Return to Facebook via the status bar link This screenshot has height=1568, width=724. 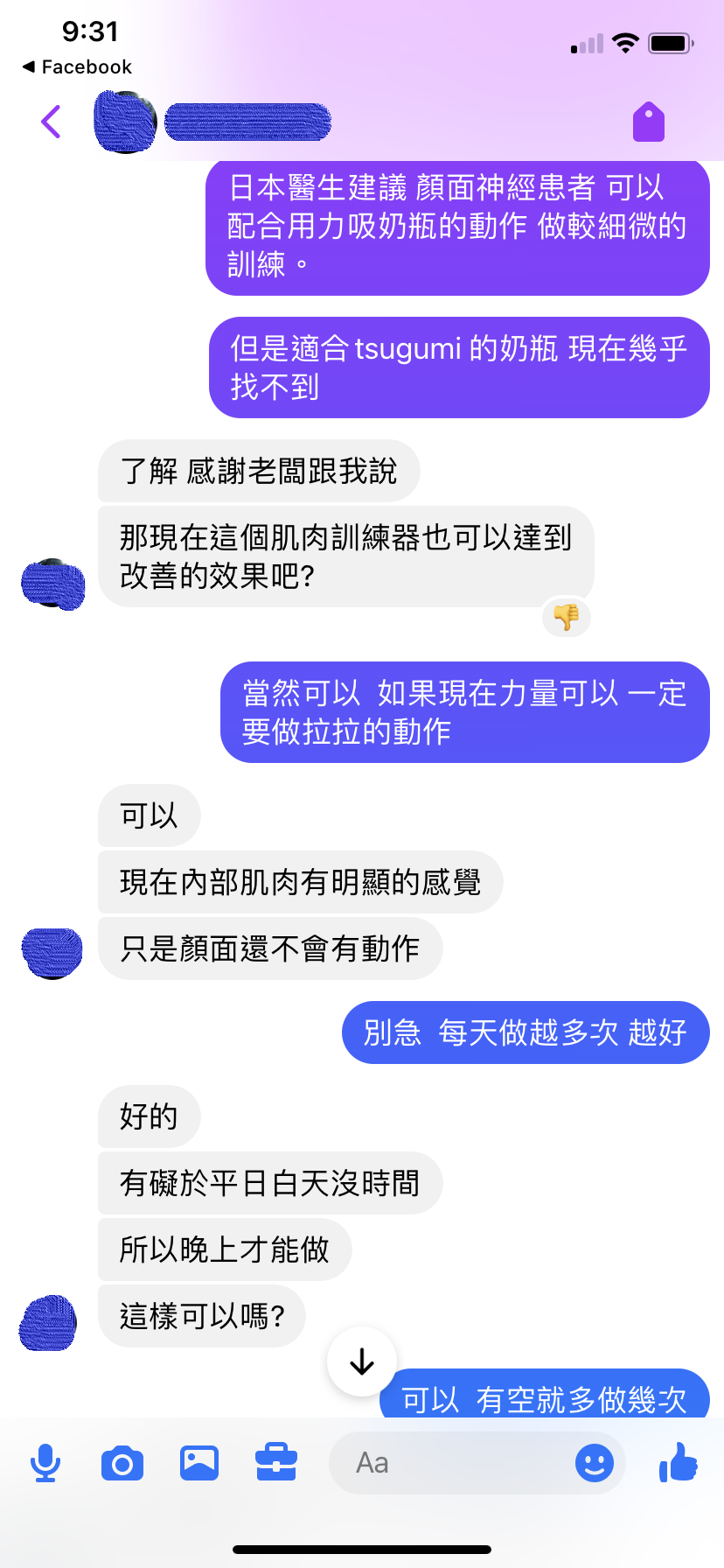pos(77,67)
